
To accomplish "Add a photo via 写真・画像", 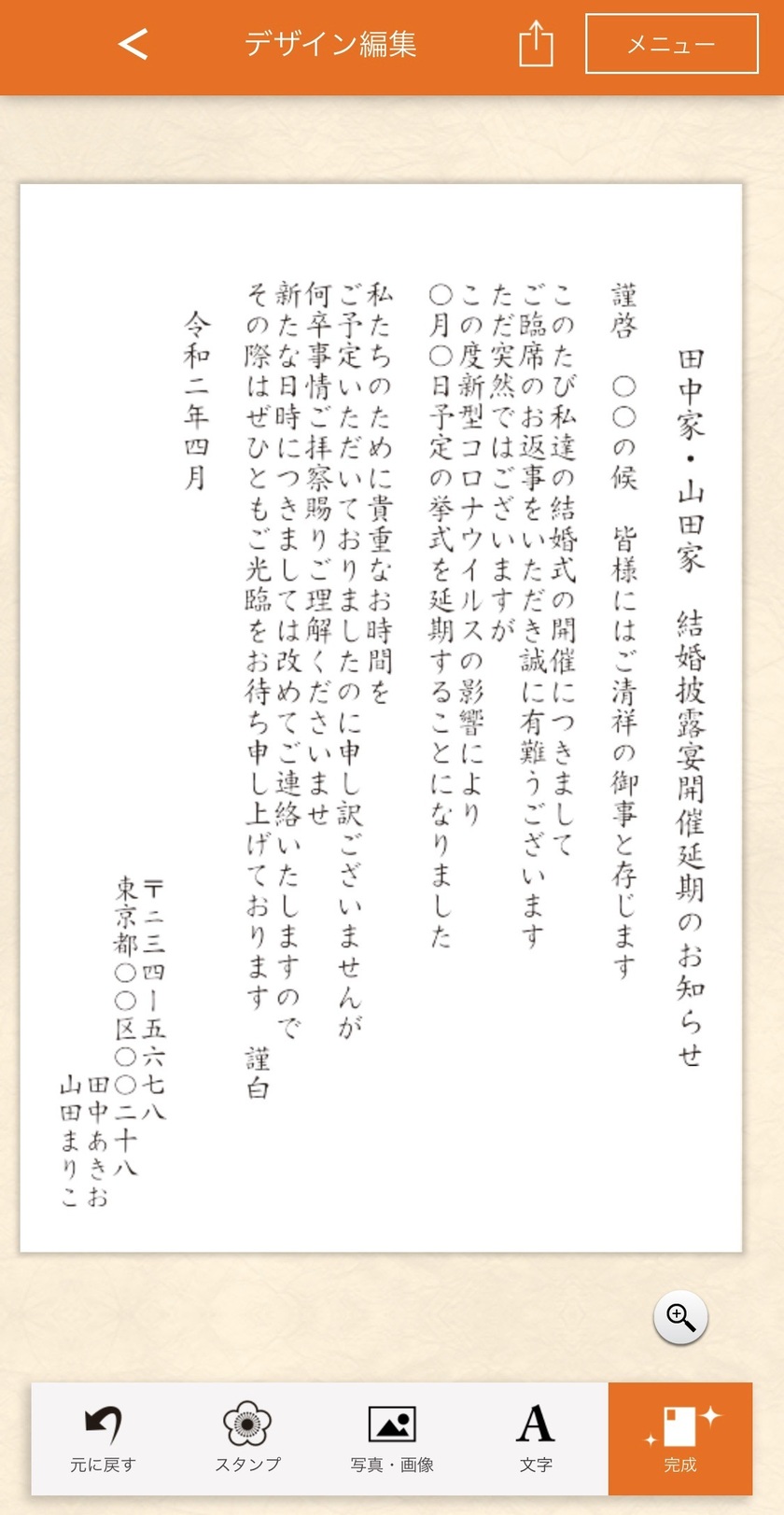I will pyautogui.click(x=392, y=1438).
